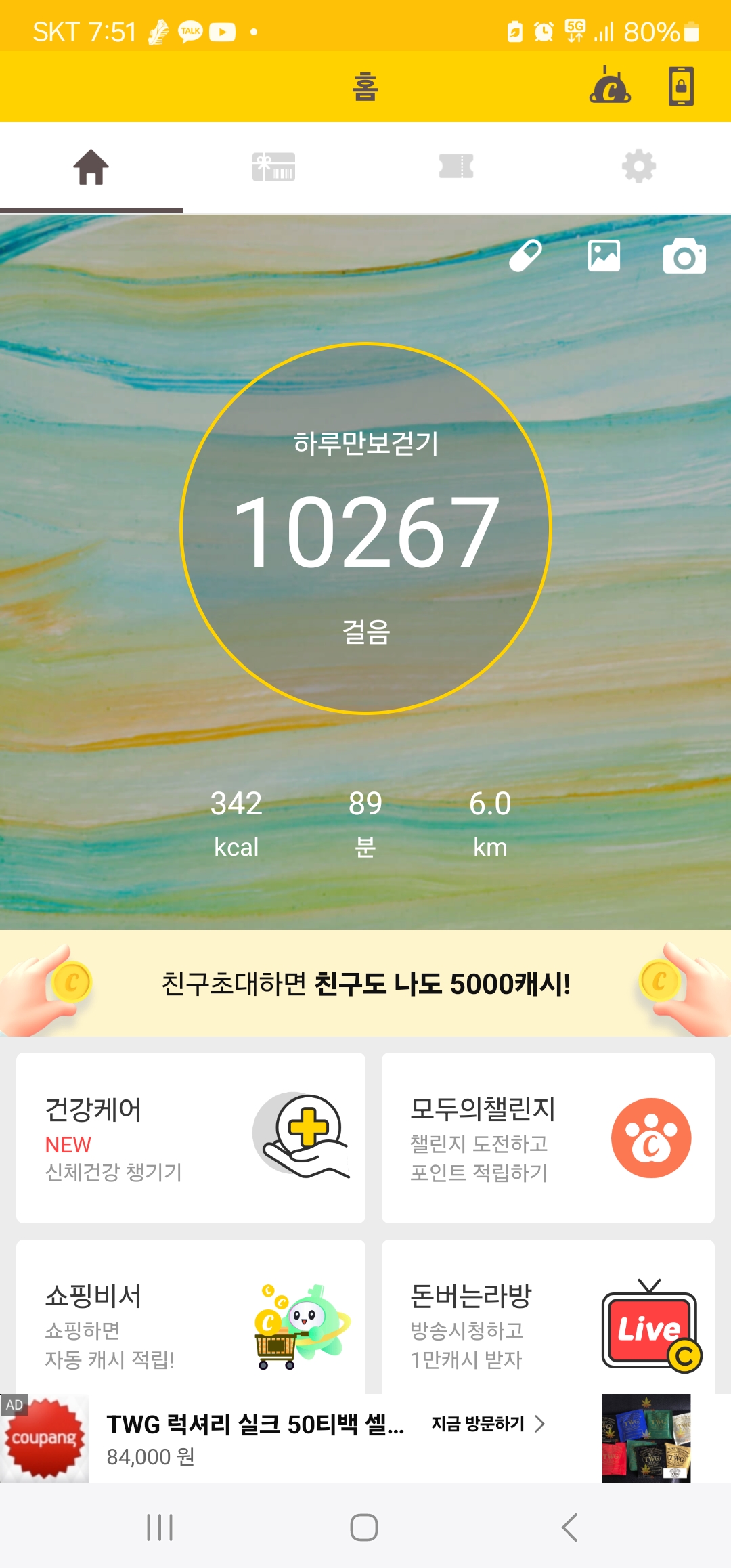
Task: Switch to the gift card shop tab
Action: click(273, 167)
